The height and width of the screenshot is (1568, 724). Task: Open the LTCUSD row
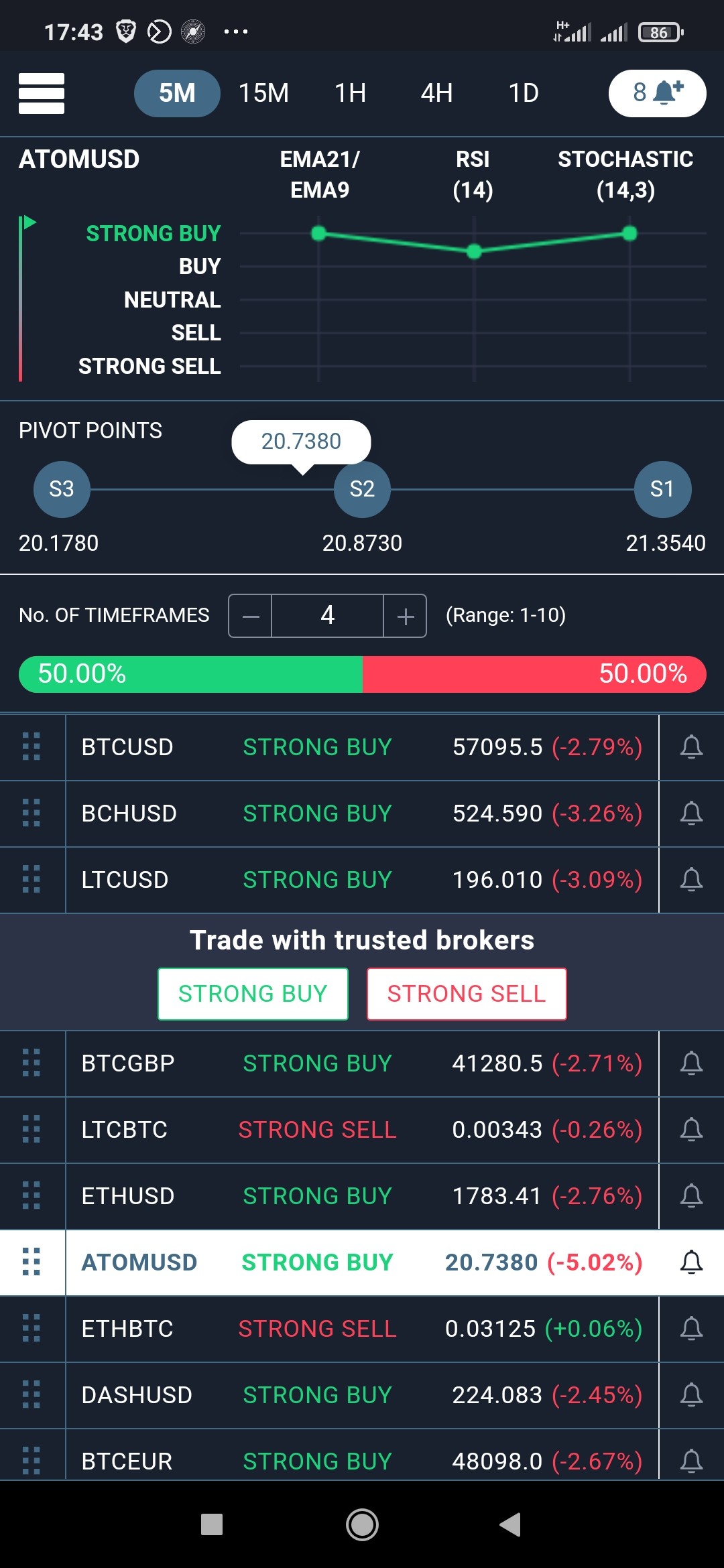(362, 880)
